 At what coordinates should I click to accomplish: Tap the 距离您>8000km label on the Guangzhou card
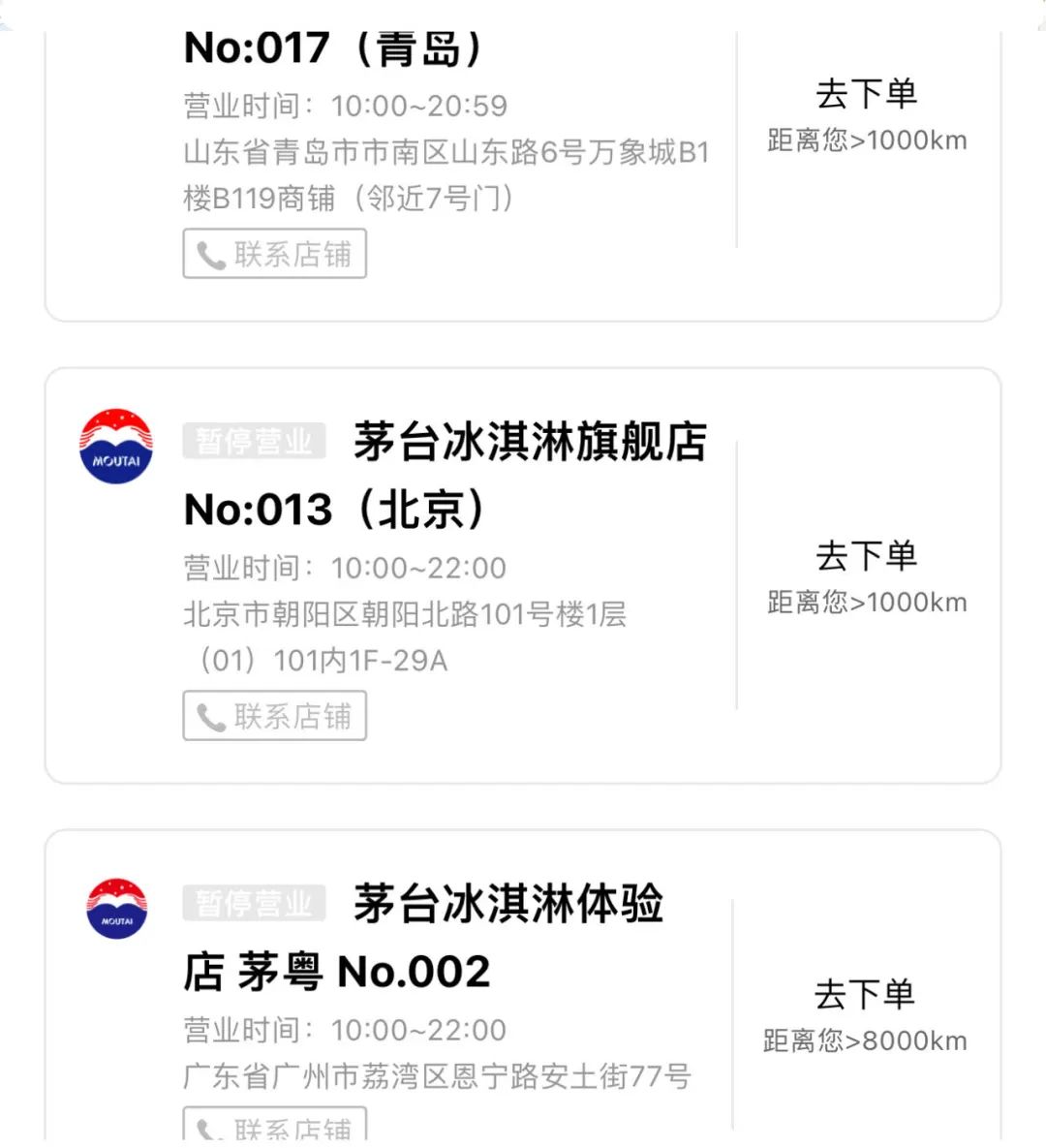click(868, 1039)
